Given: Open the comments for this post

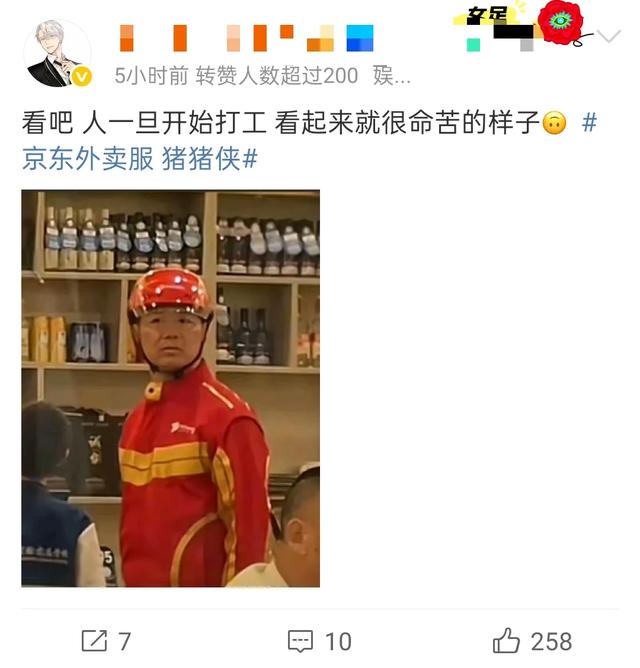Looking at the screenshot, I should click(x=319, y=640).
